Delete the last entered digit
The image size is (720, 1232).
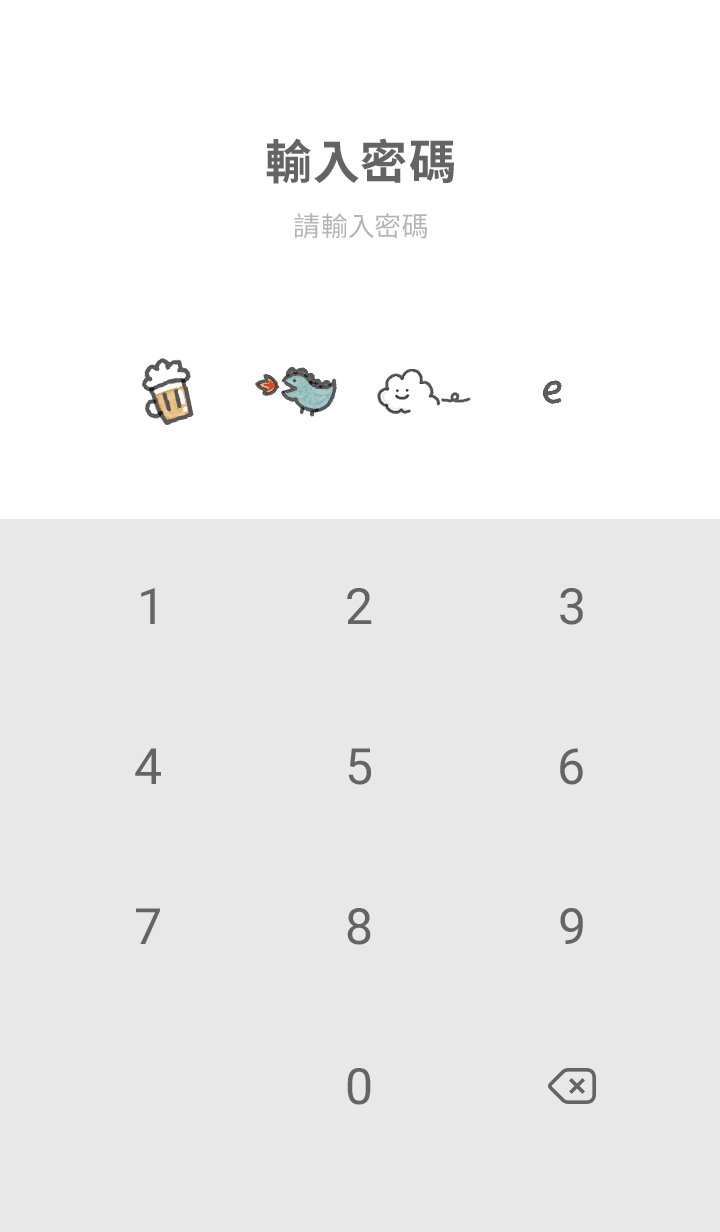(572, 1086)
